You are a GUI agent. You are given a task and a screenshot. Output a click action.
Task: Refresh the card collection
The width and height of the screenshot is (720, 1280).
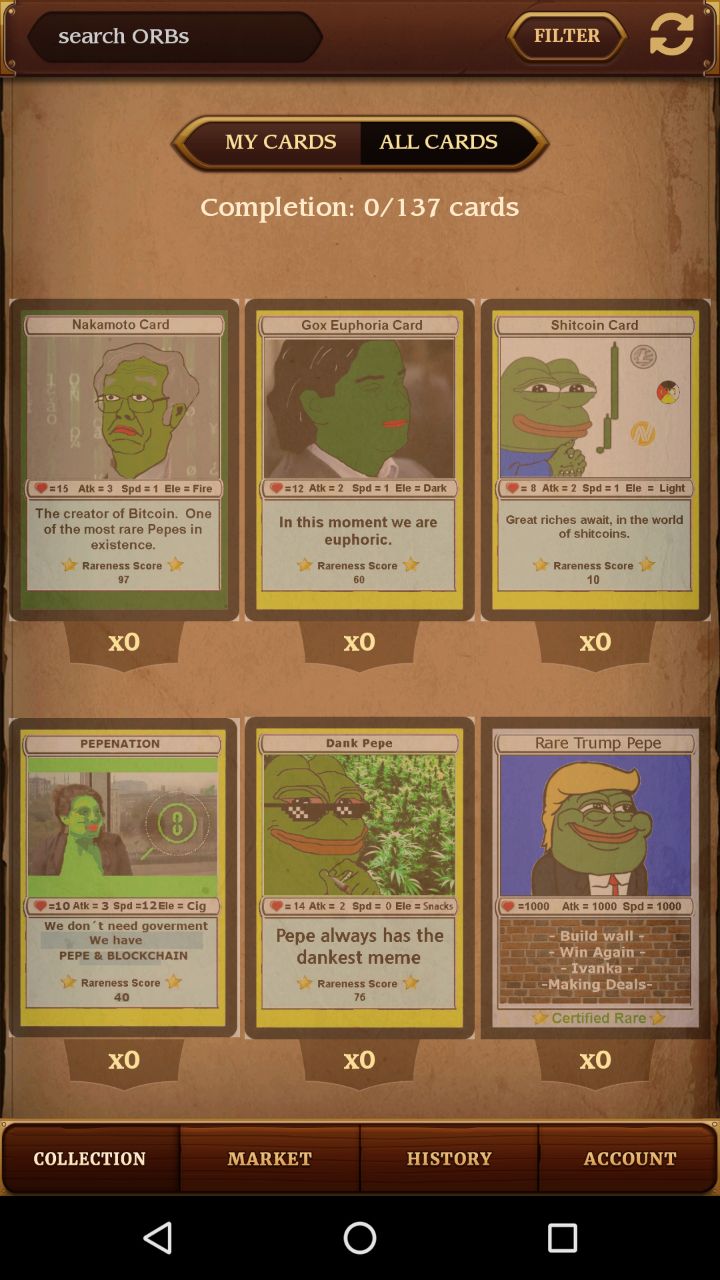[x=671, y=35]
